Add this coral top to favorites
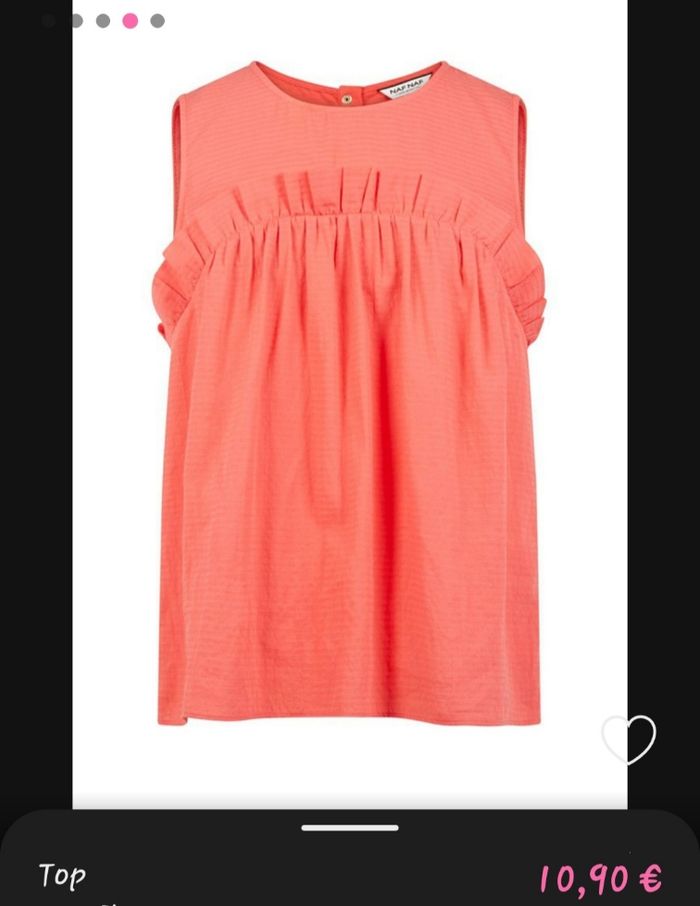The width and height of the screenshot is (700, 906). [629, 740]
